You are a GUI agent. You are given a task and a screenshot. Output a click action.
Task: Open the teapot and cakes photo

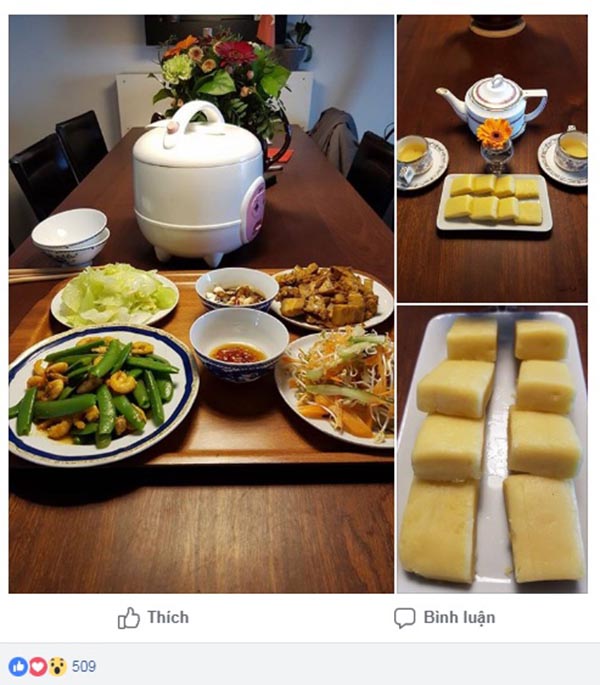[x=491, y=157]
